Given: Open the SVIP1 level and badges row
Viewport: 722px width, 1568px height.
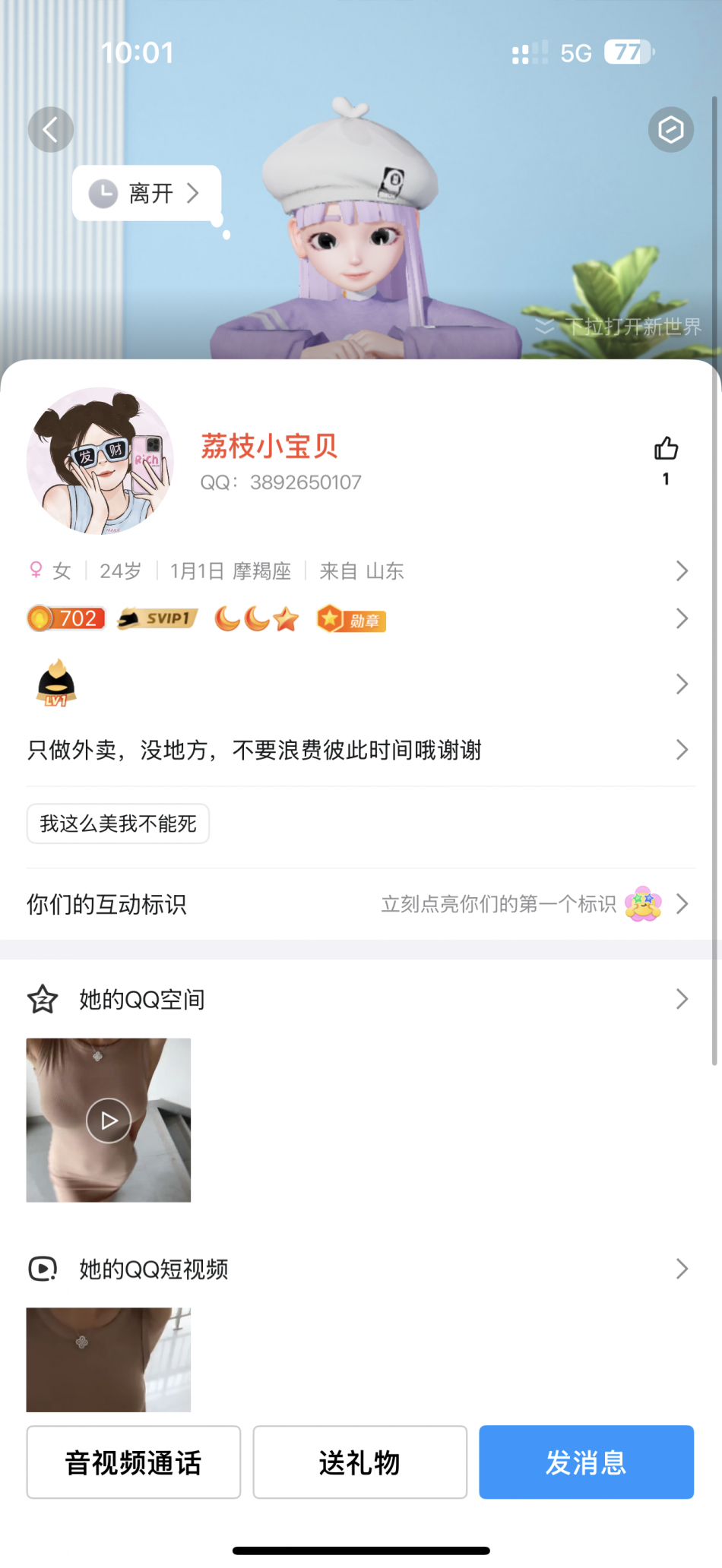Looking at the screenshot, I should [357, 619].
